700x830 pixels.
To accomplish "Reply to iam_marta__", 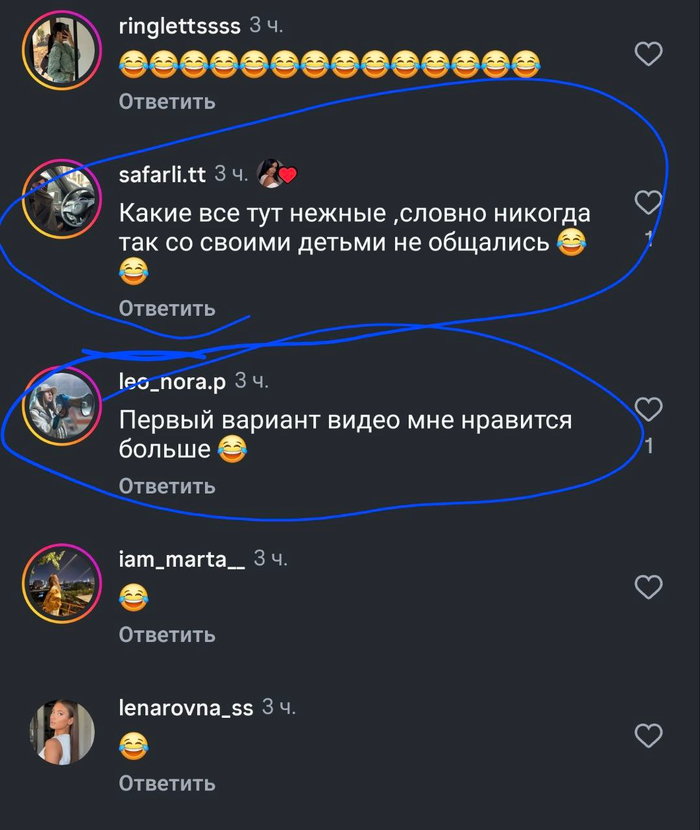I will coord(167,635).
